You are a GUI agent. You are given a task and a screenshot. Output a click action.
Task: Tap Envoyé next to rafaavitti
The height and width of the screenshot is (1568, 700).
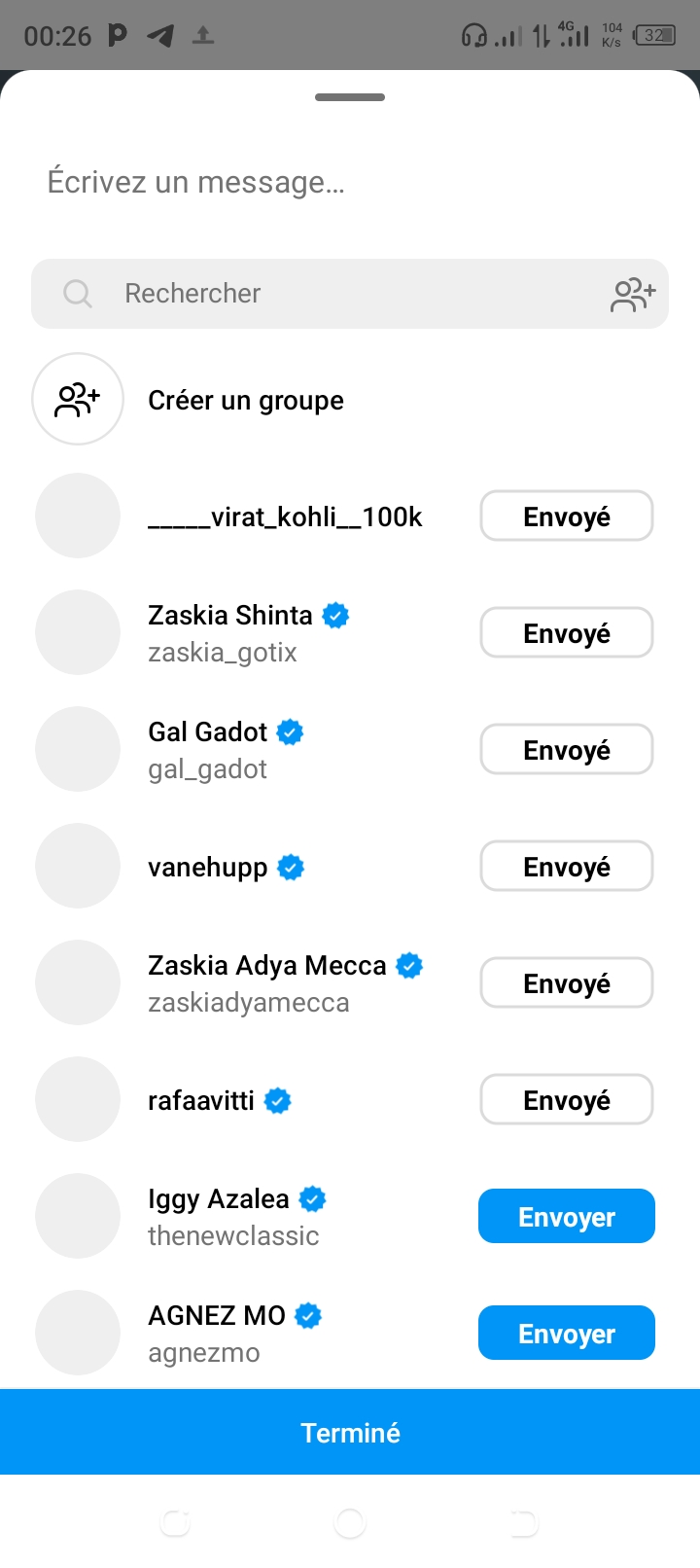[566, 1100]
